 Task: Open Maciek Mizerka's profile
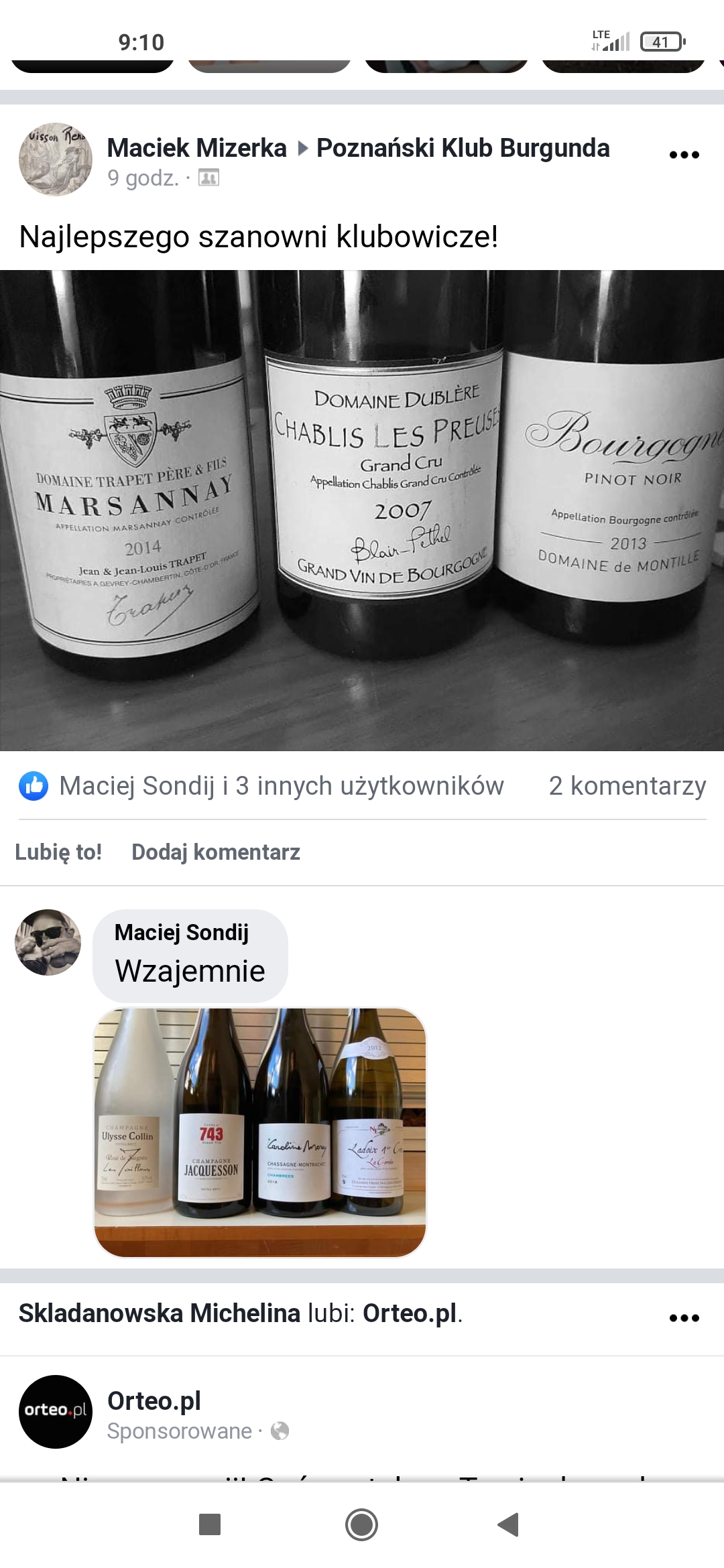click(196, 148)
